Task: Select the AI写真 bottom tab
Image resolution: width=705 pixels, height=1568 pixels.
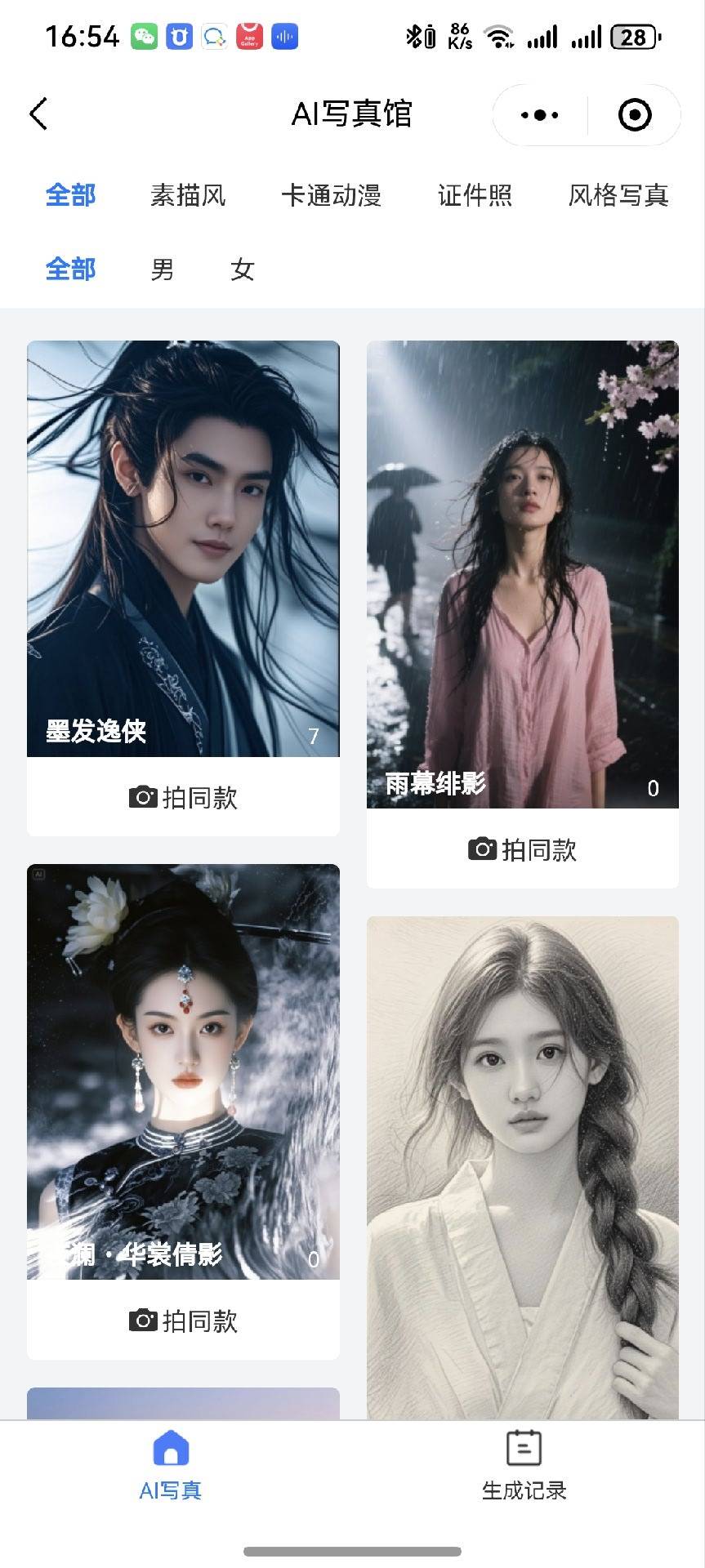Action: 171,1466
